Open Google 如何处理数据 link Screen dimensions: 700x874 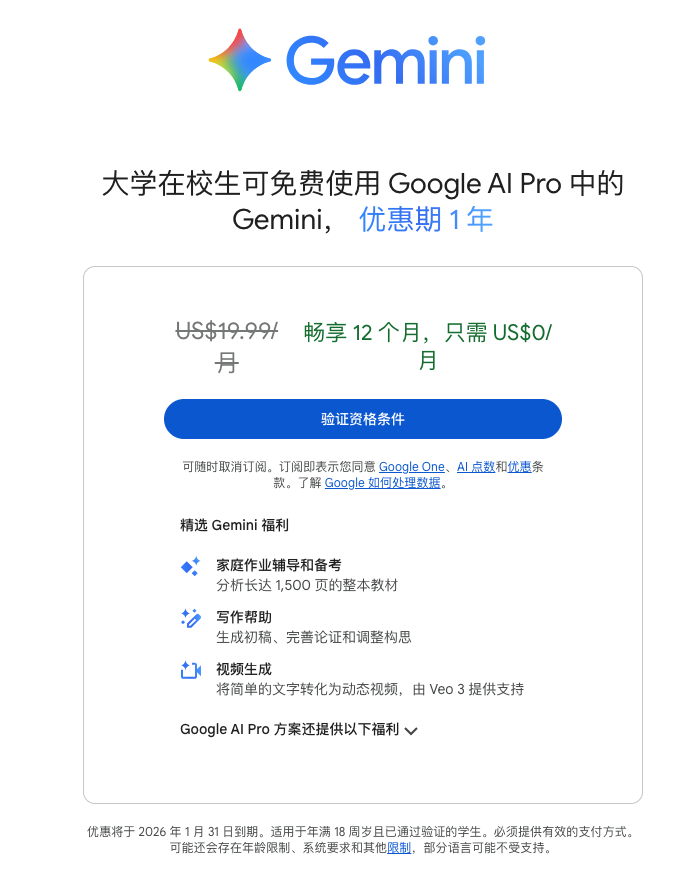(x=382, y=483)
